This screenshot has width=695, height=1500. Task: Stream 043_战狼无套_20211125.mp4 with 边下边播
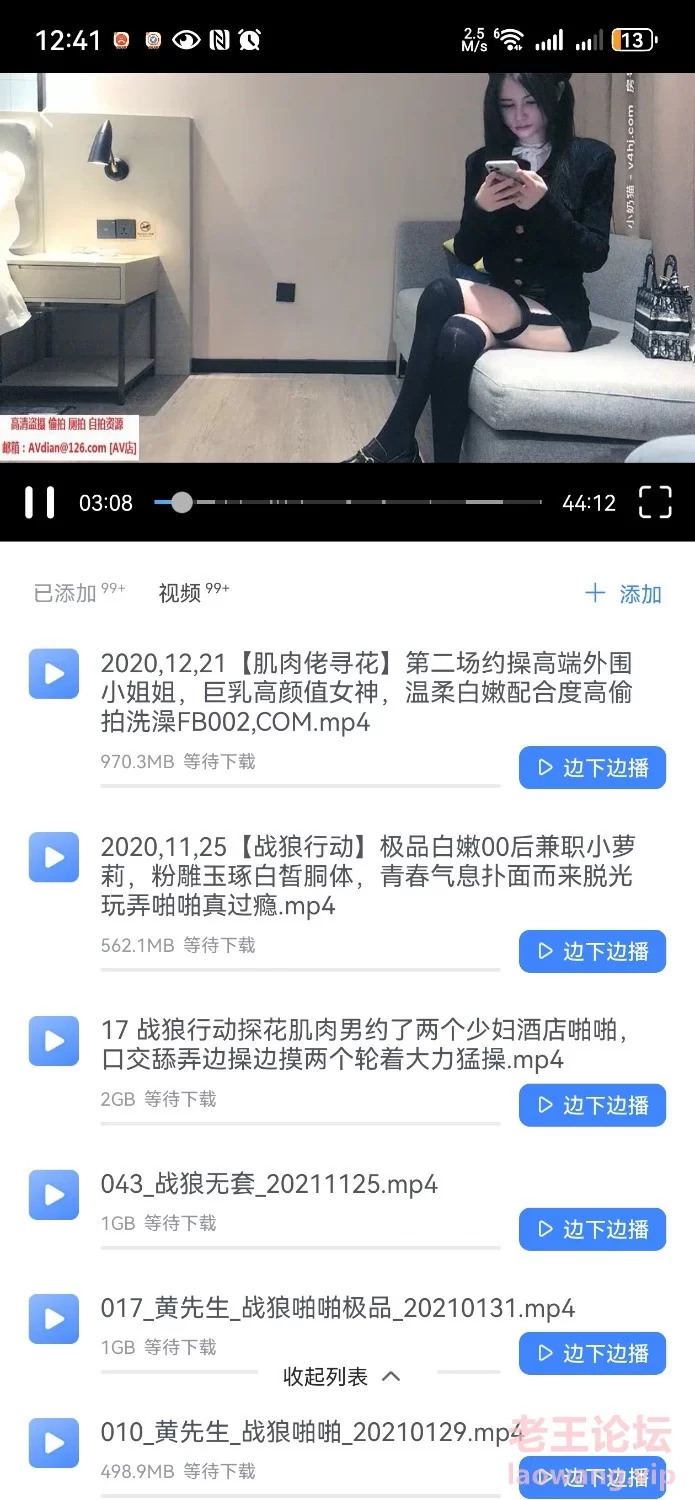click(x=592, y=1229)
